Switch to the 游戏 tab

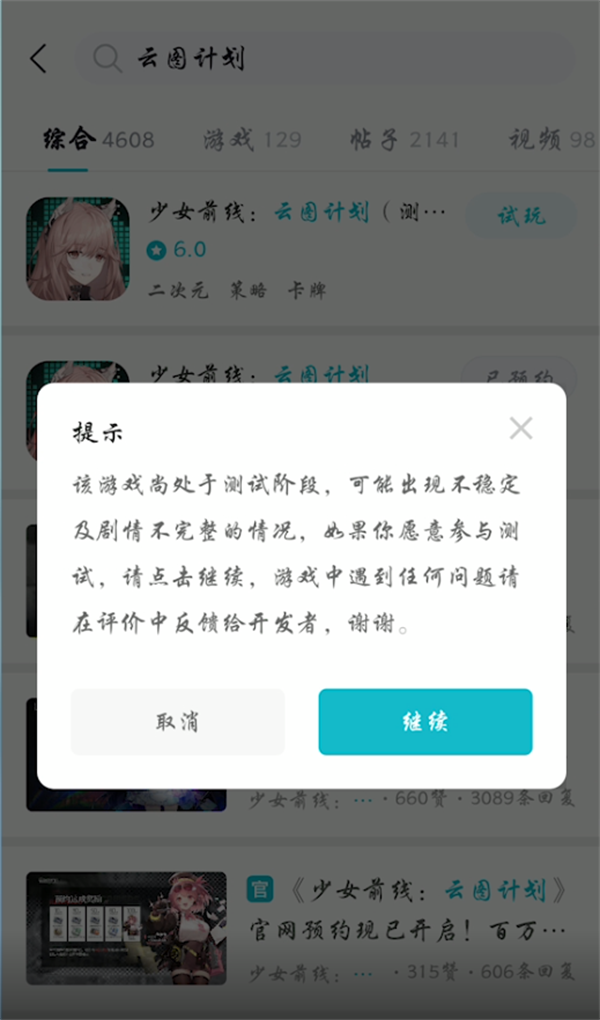coord(251,139)
